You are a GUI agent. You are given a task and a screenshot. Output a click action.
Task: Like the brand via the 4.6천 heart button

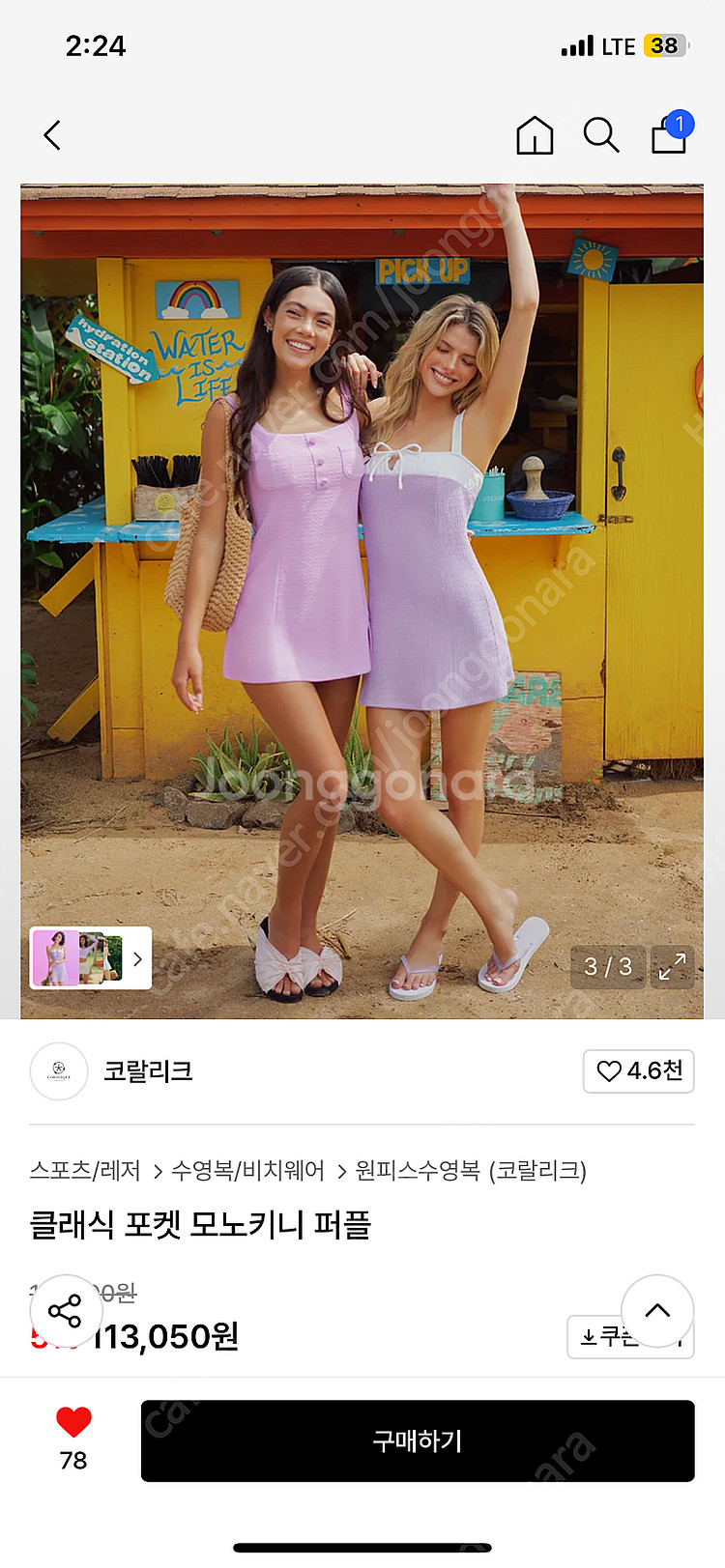[638, 1070]
